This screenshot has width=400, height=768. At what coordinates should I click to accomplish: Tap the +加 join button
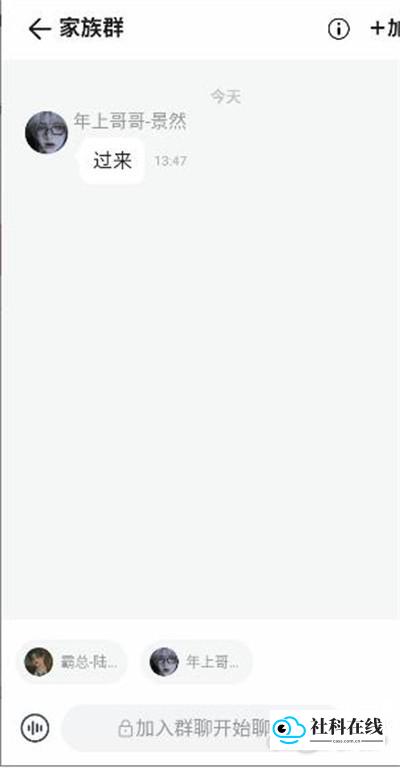coord(385,28)
